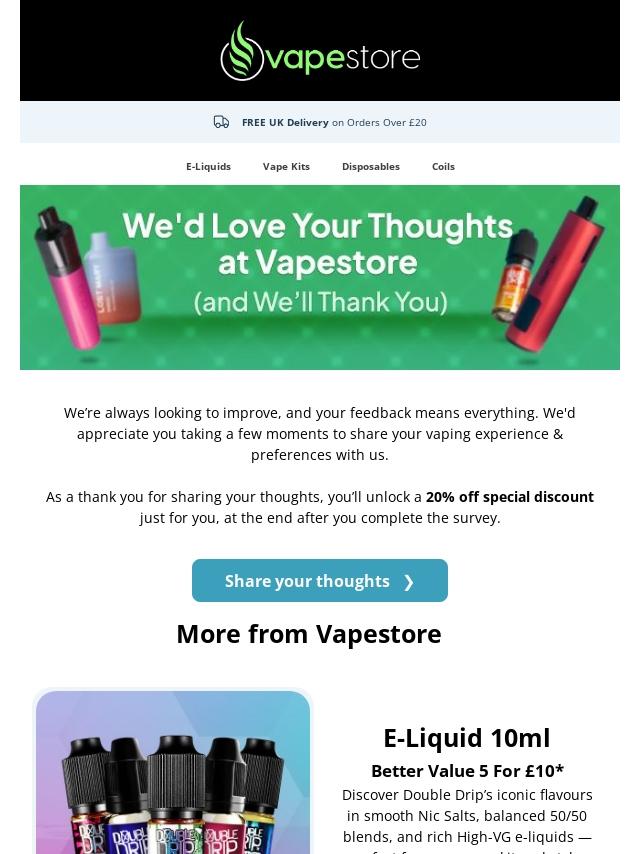Browse the Coils category
640x854 pixels.
click(443, 166)
